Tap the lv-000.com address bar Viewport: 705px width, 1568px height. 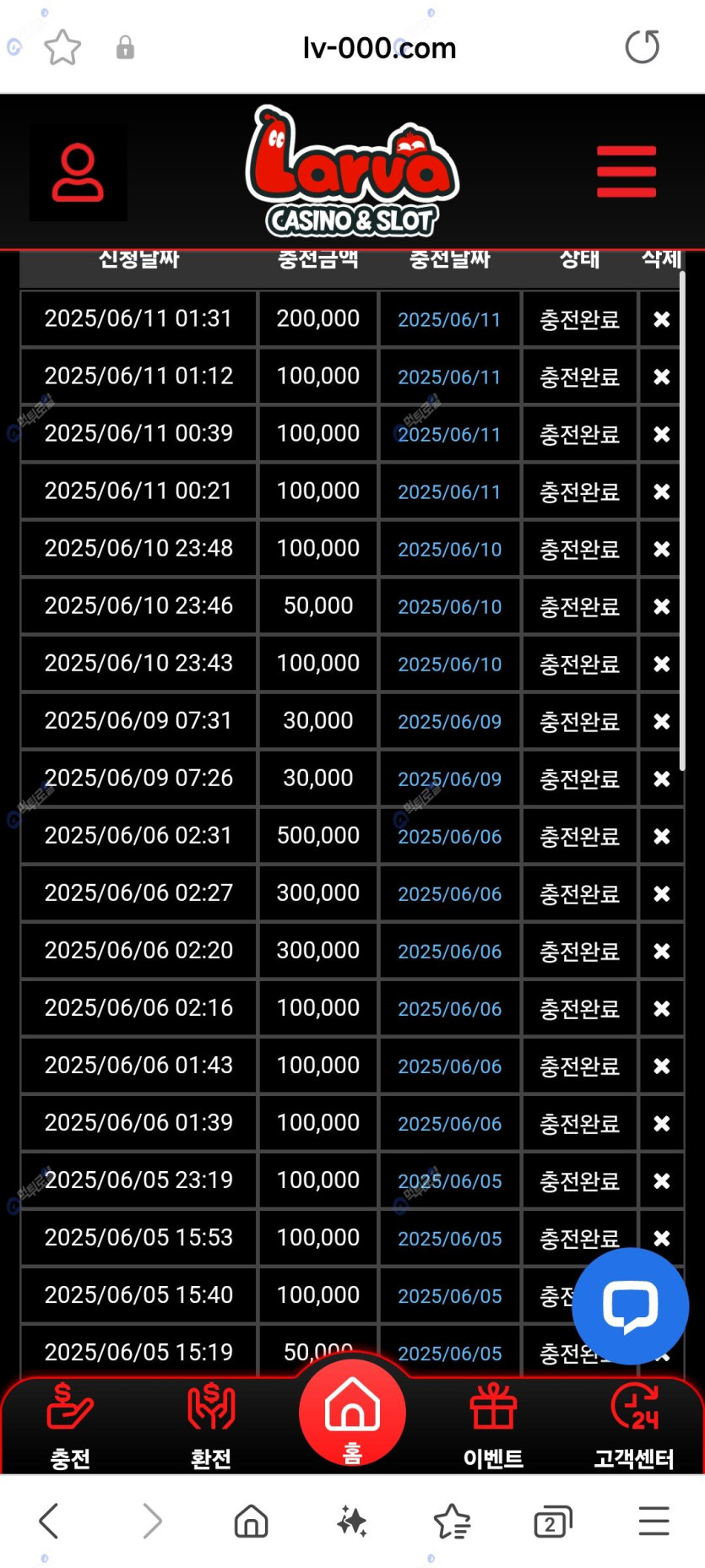(379, 48)
